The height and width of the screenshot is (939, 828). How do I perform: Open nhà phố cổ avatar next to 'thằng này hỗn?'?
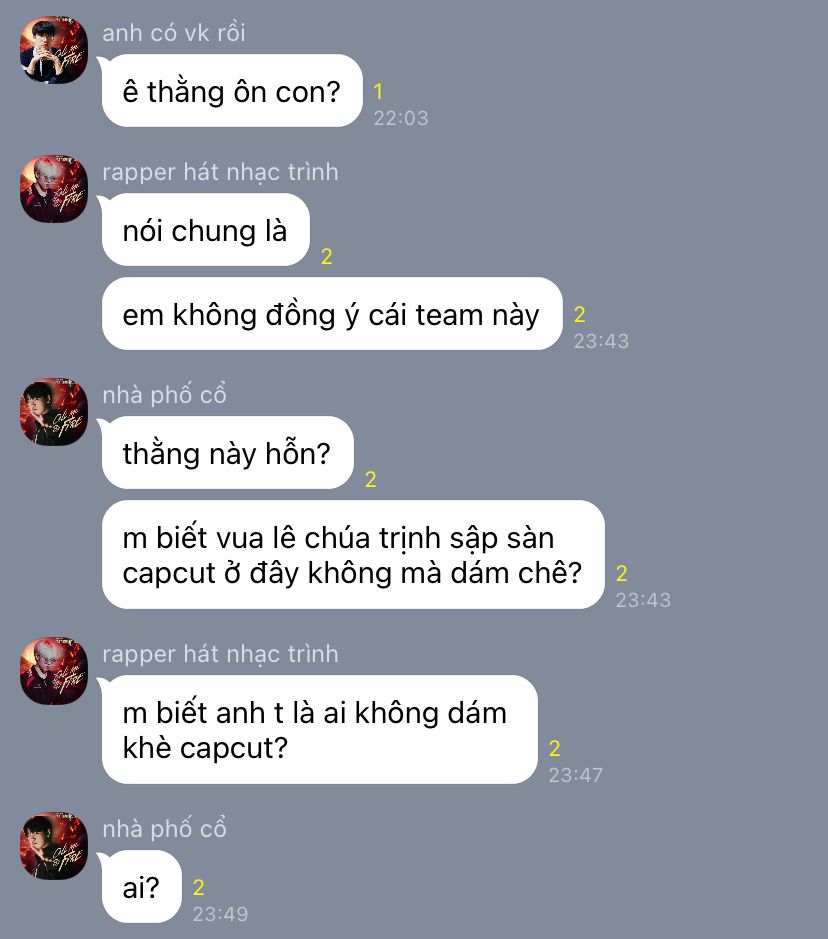tap(54, 411)
